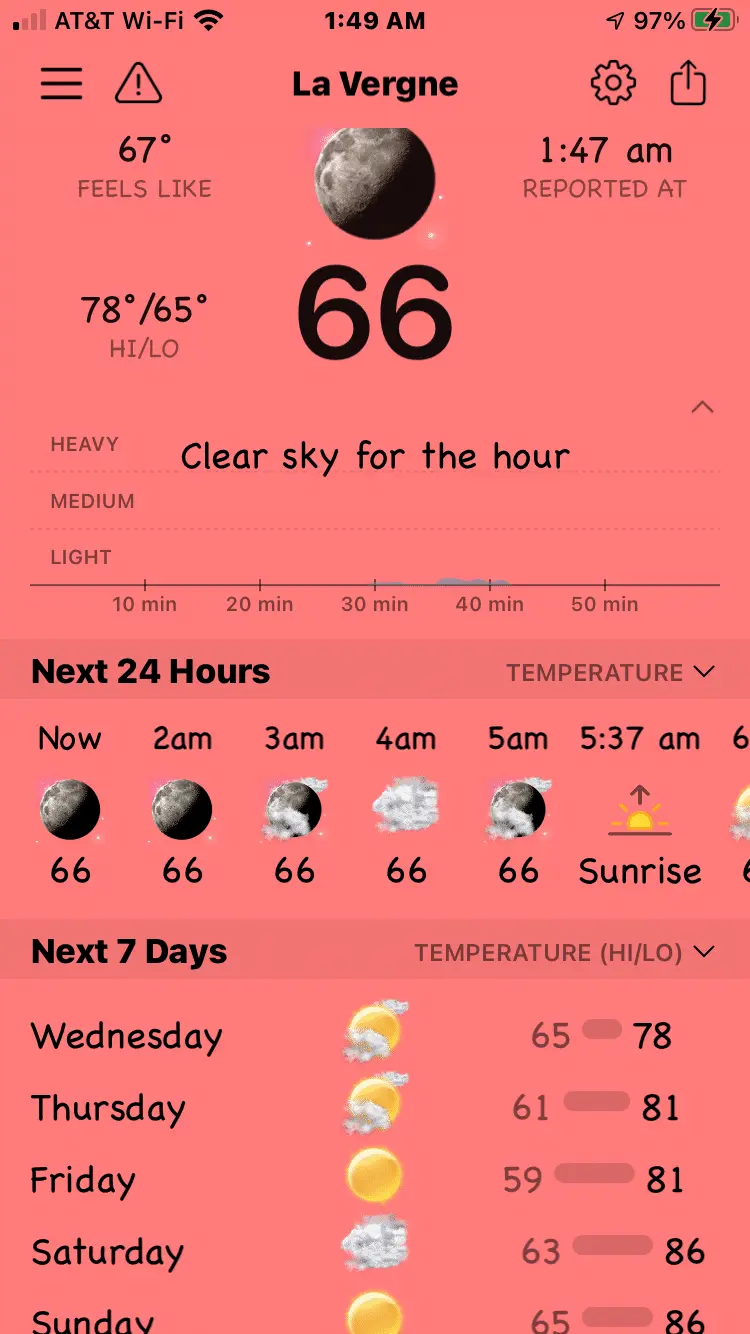The image size is (750, 1334).
Task: Share the La Vergne forecast
Action: tap(688, 84)
